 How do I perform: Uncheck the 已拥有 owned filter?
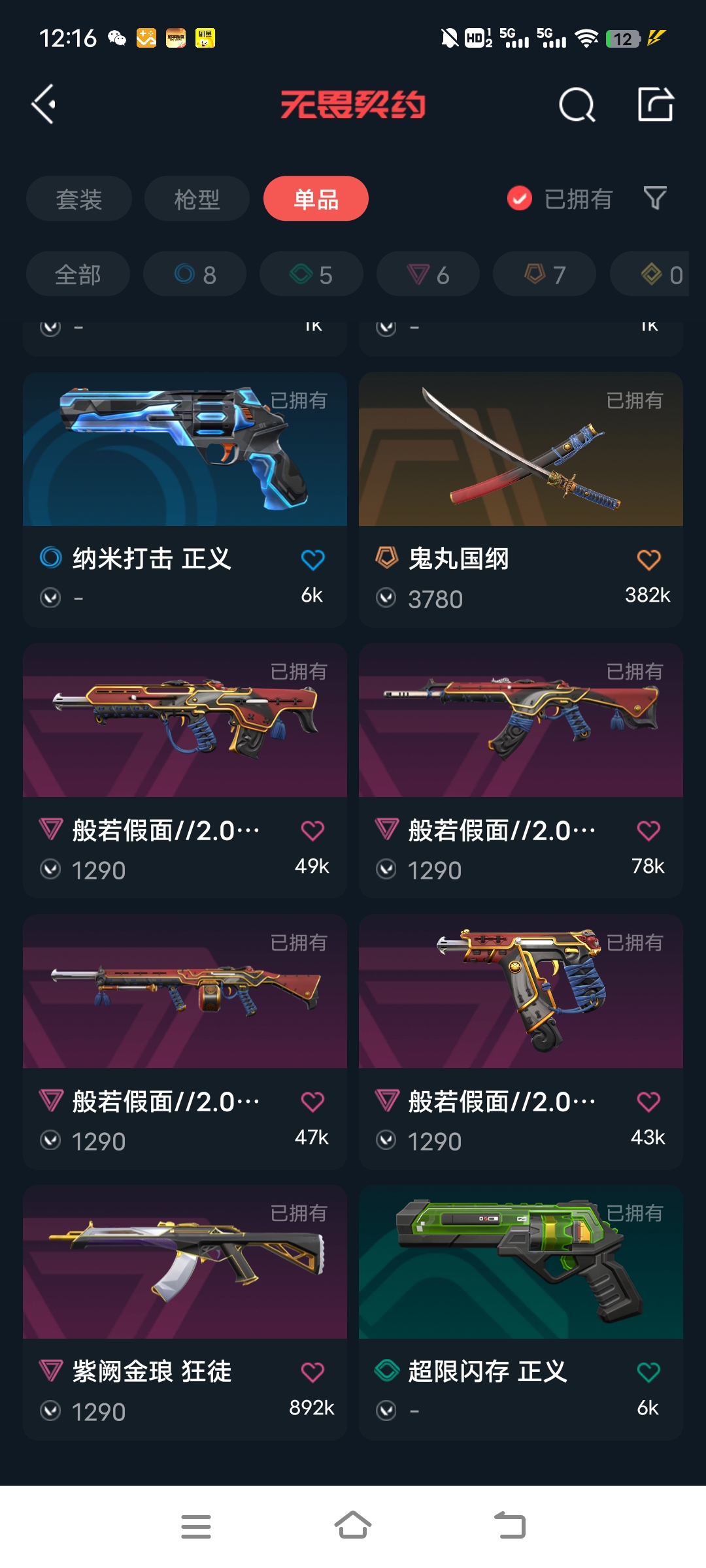click(520, 199)
